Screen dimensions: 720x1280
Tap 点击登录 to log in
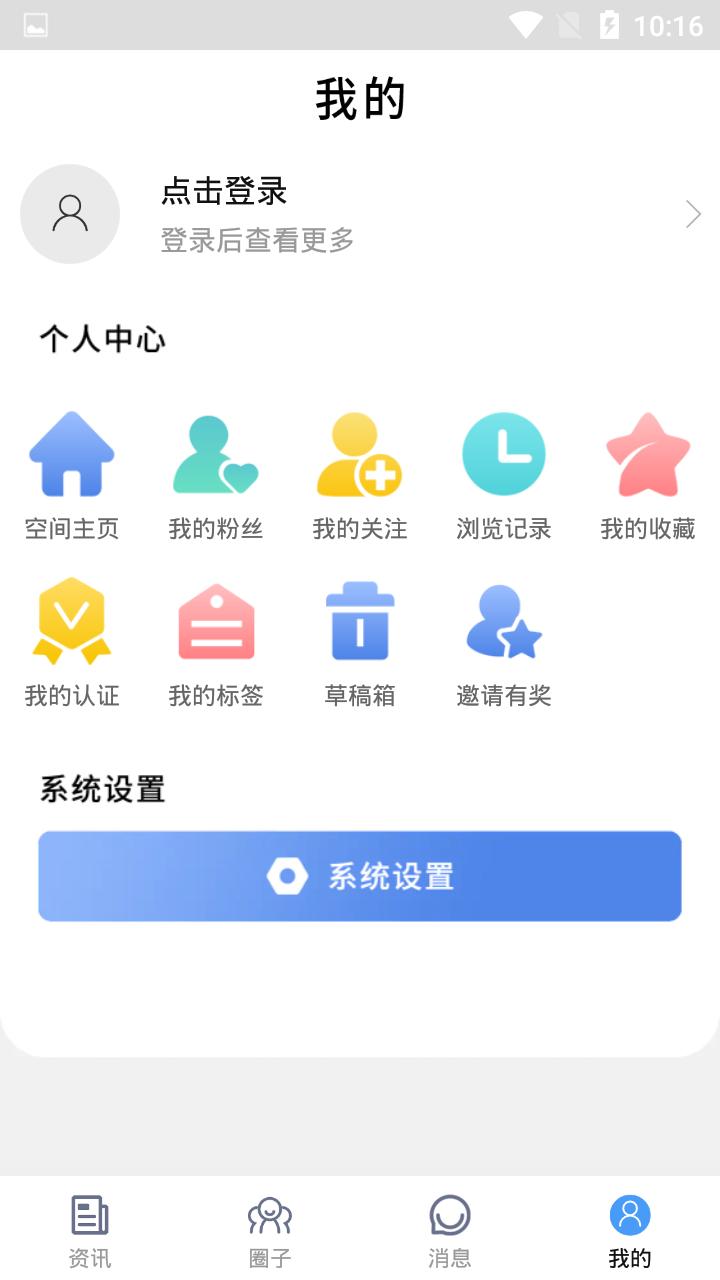(224, 191)
